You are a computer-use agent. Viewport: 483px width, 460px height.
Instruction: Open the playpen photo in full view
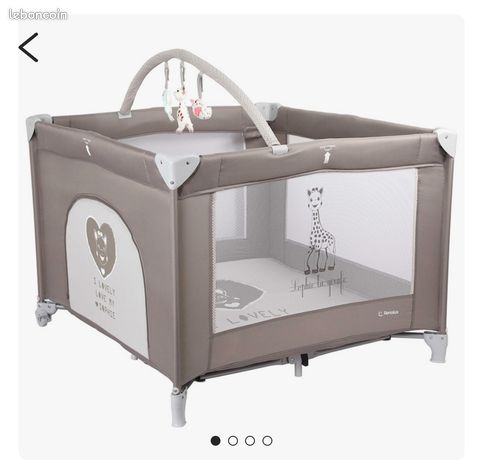click(241, 233)
